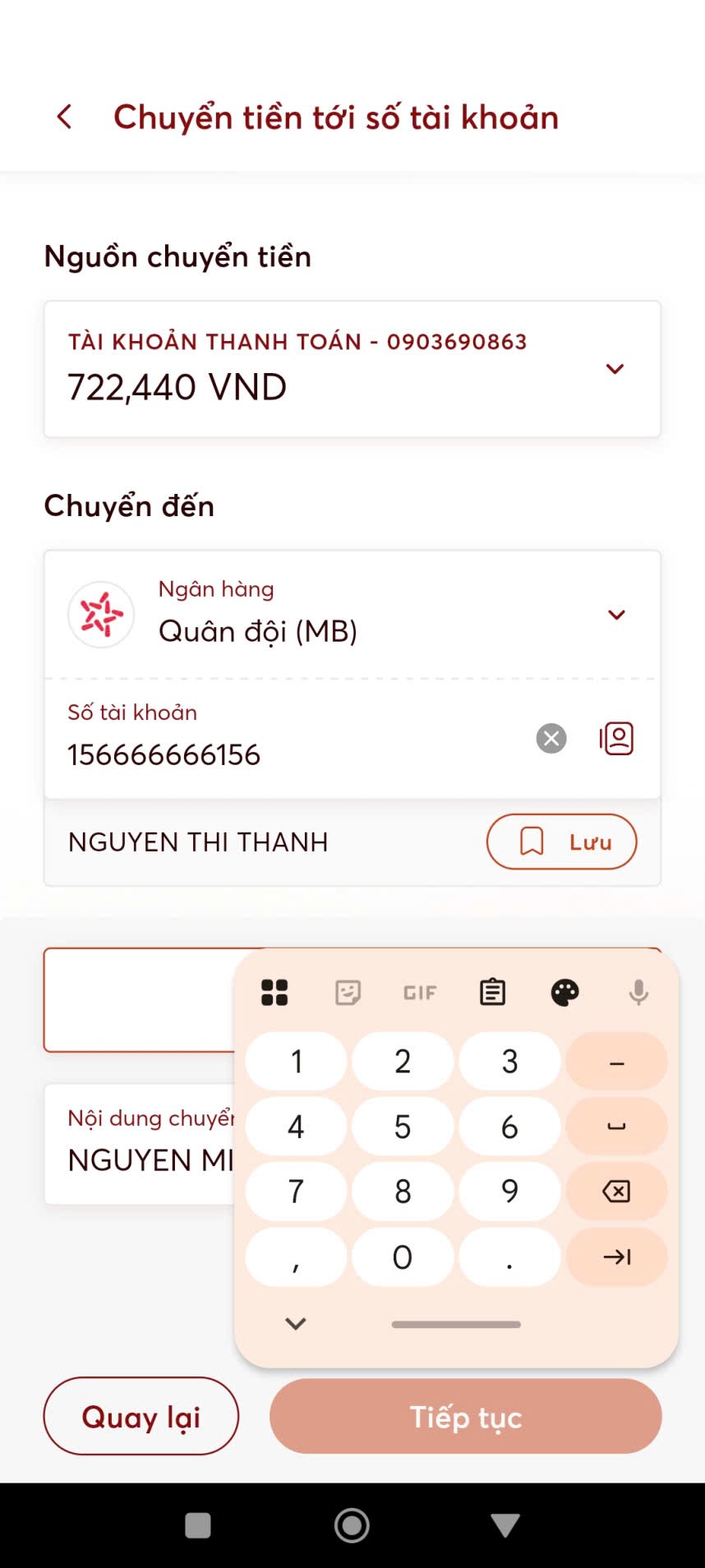Clear the account number field
Image resolution: width=705 pixels, height=1568 pixels.
(551, 738)
